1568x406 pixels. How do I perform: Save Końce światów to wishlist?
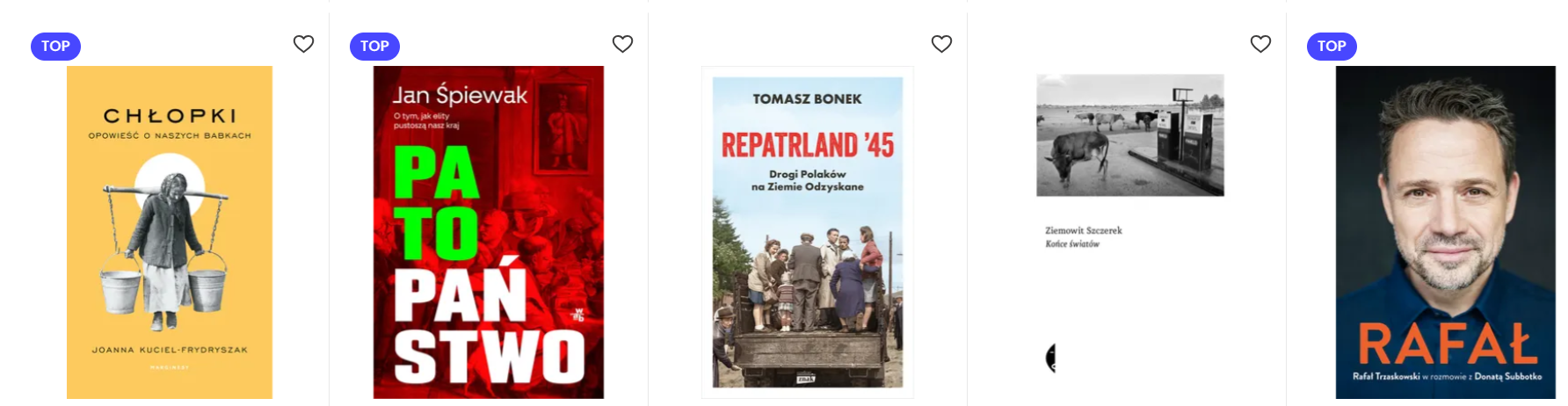1260,44
